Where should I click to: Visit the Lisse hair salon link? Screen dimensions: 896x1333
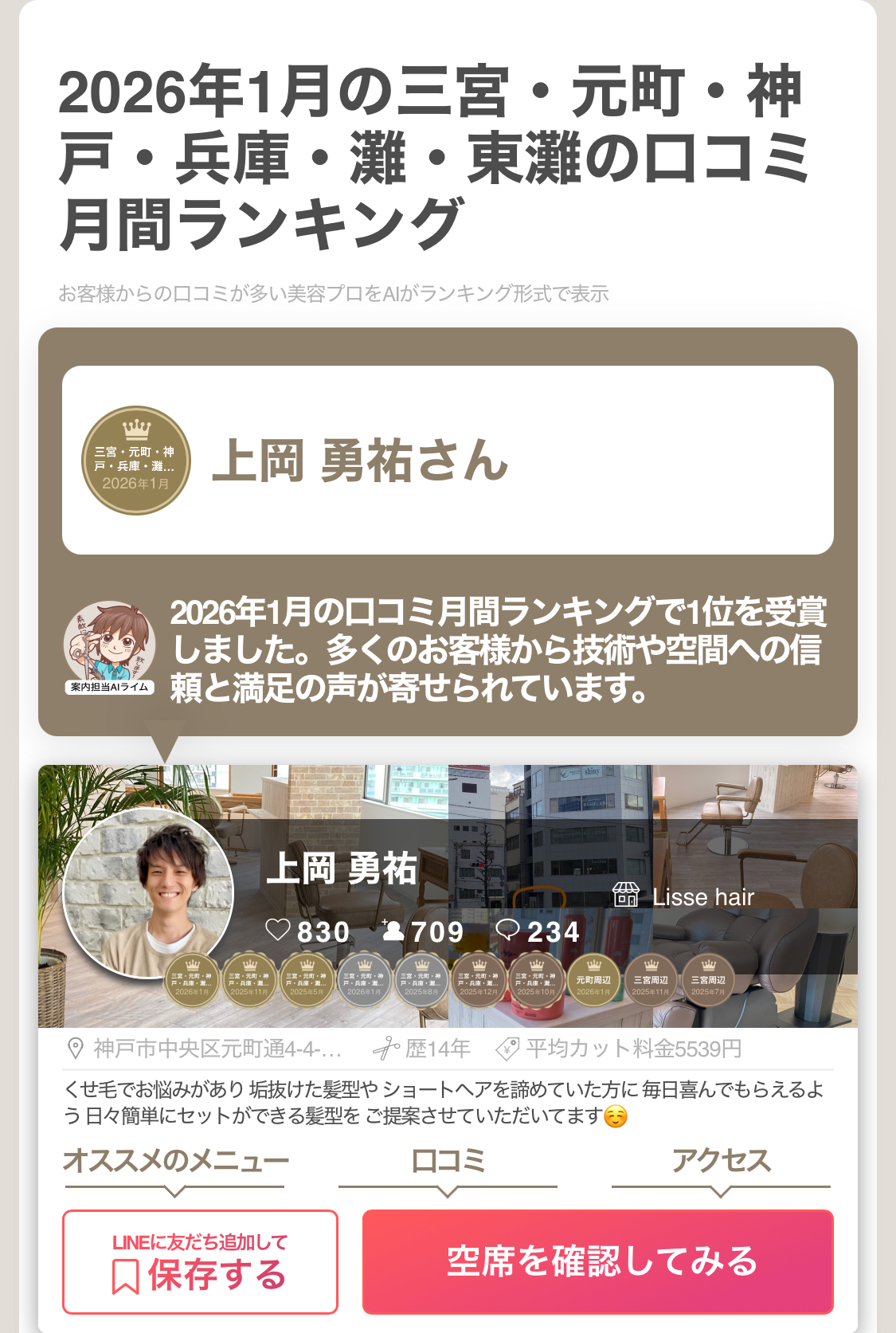click(683, 897)
